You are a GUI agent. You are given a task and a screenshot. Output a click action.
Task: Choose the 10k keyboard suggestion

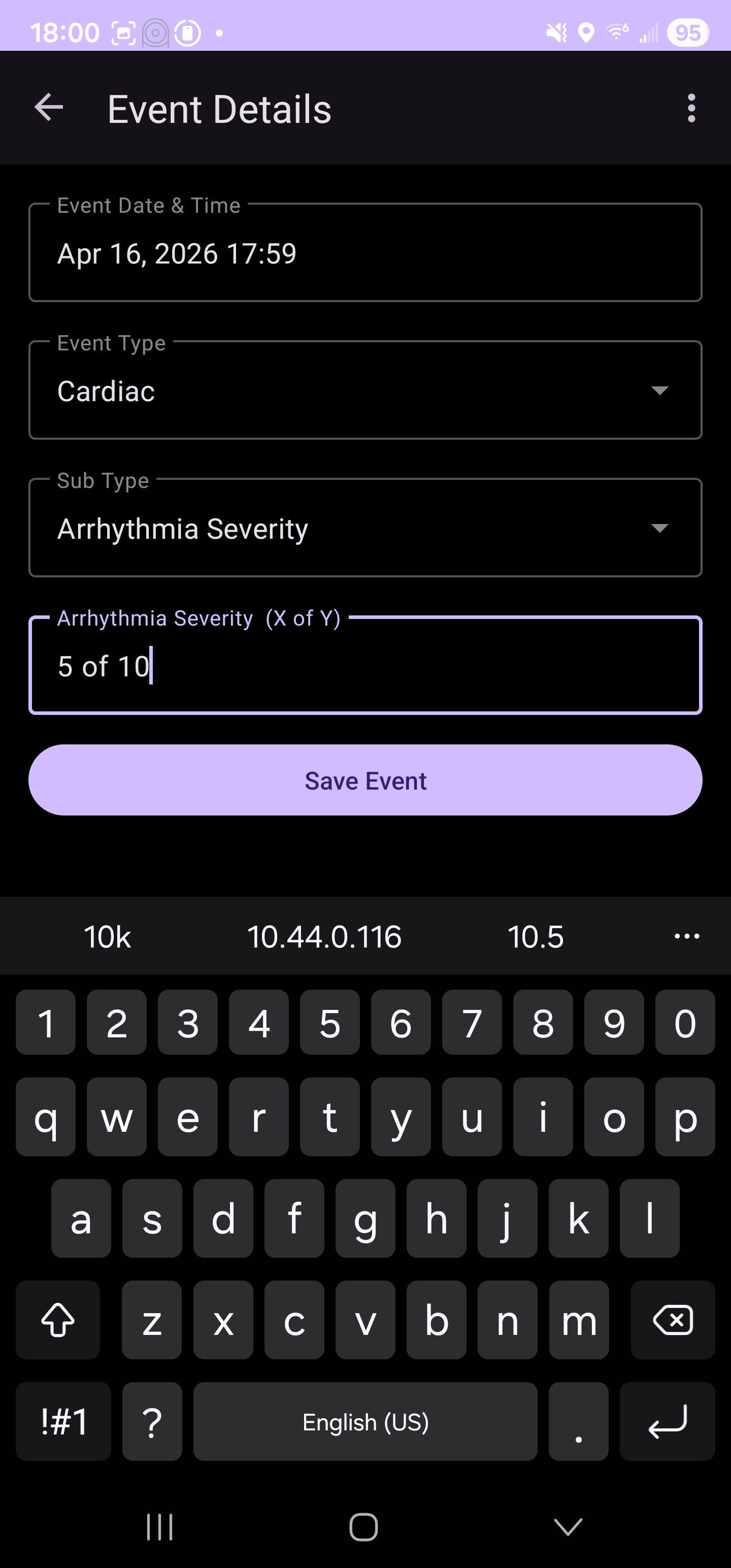pos(107,937)
